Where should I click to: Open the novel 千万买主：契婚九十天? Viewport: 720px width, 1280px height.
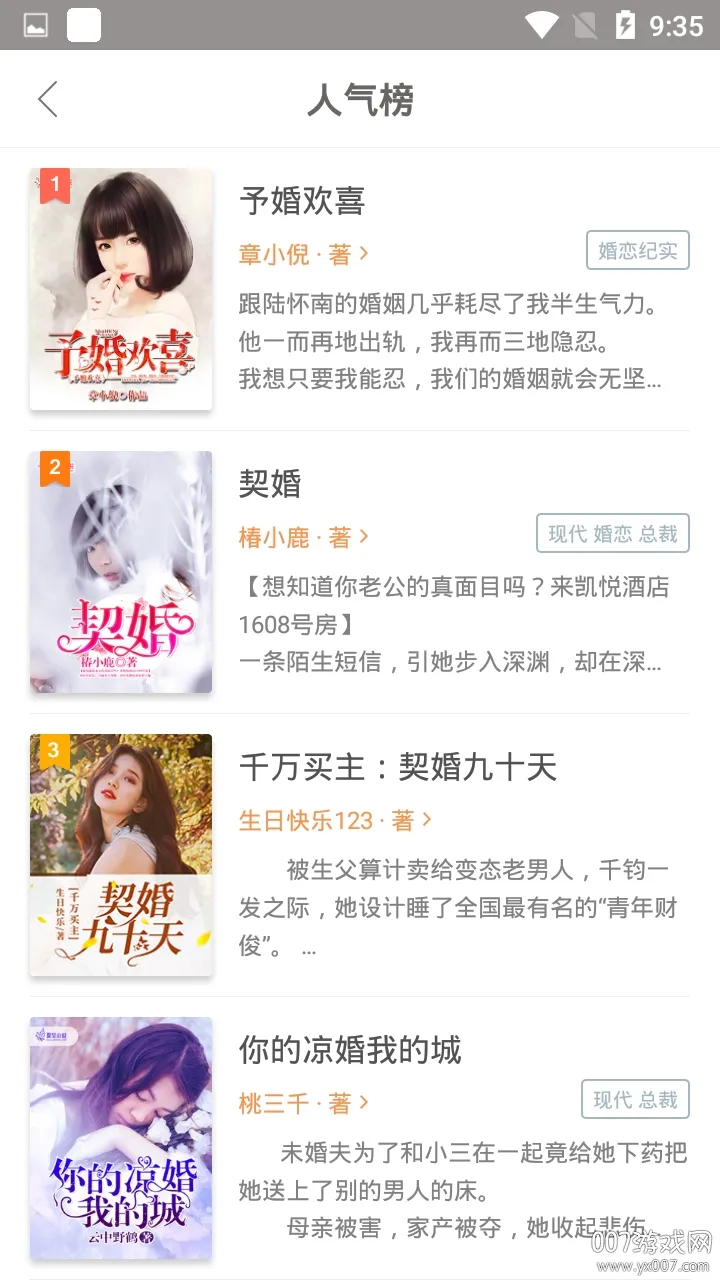tap(399, 767)
